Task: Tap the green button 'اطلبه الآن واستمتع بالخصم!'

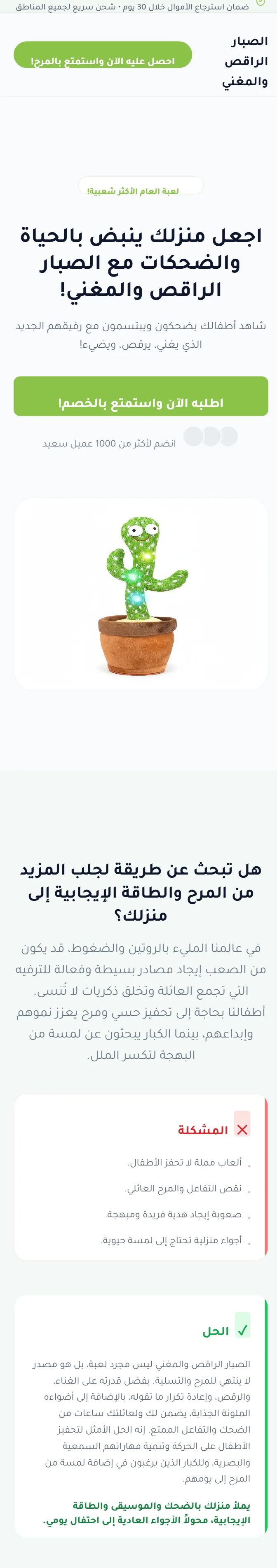Action: [140, 396]
